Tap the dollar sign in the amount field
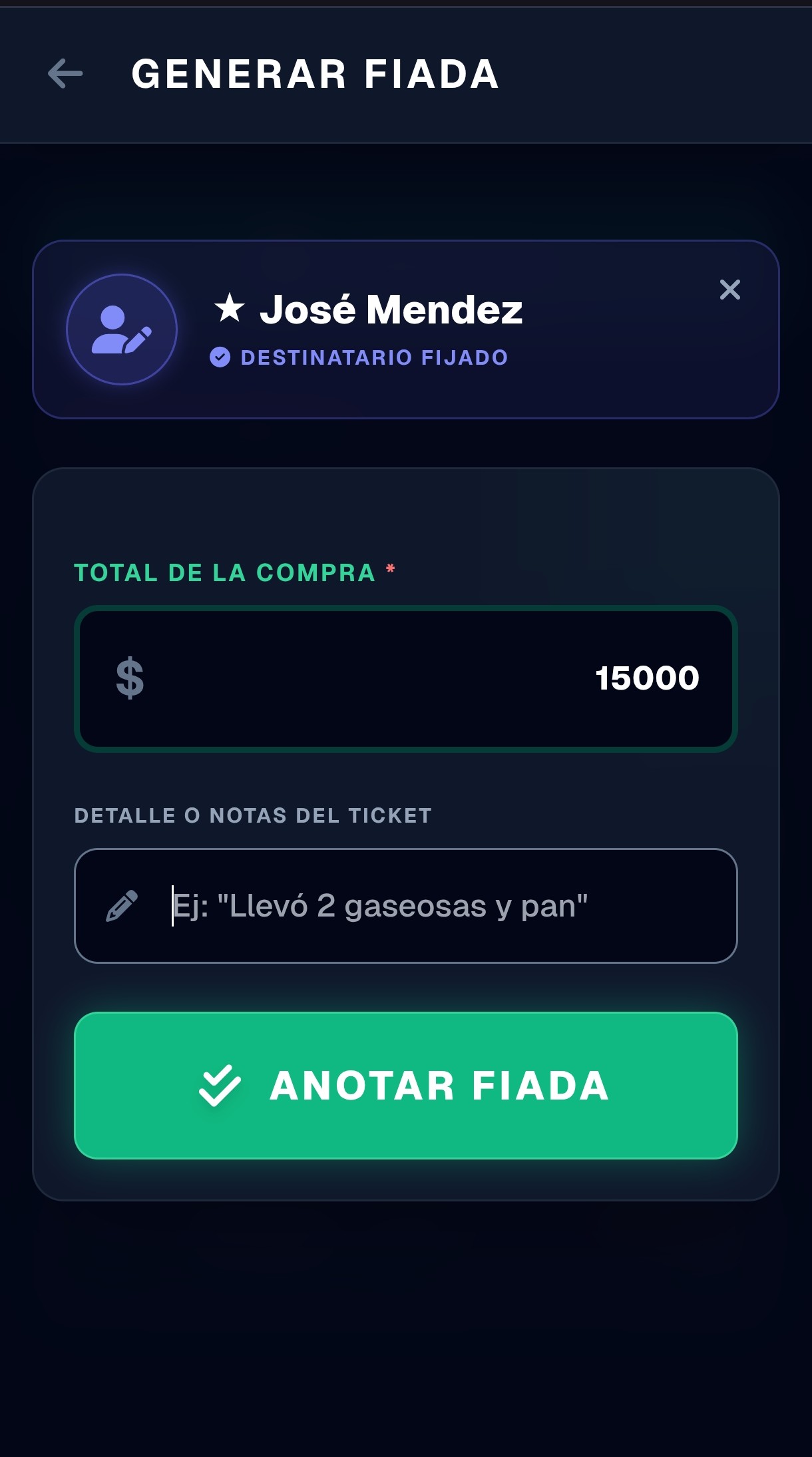The height and width of the screenshot is (1457, 812). click(x=131, y=679)
